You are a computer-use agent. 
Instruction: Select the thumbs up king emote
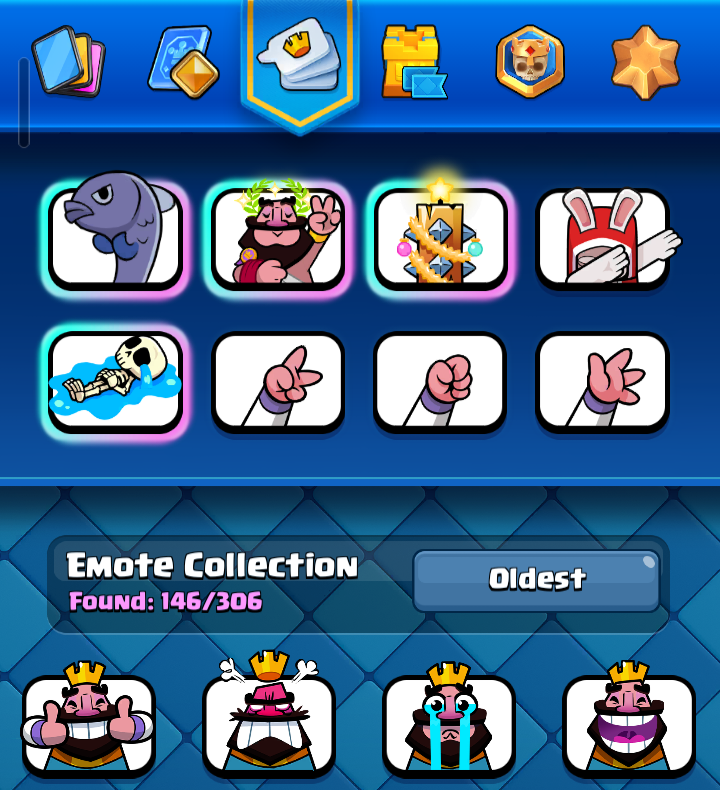coord(88,719)
